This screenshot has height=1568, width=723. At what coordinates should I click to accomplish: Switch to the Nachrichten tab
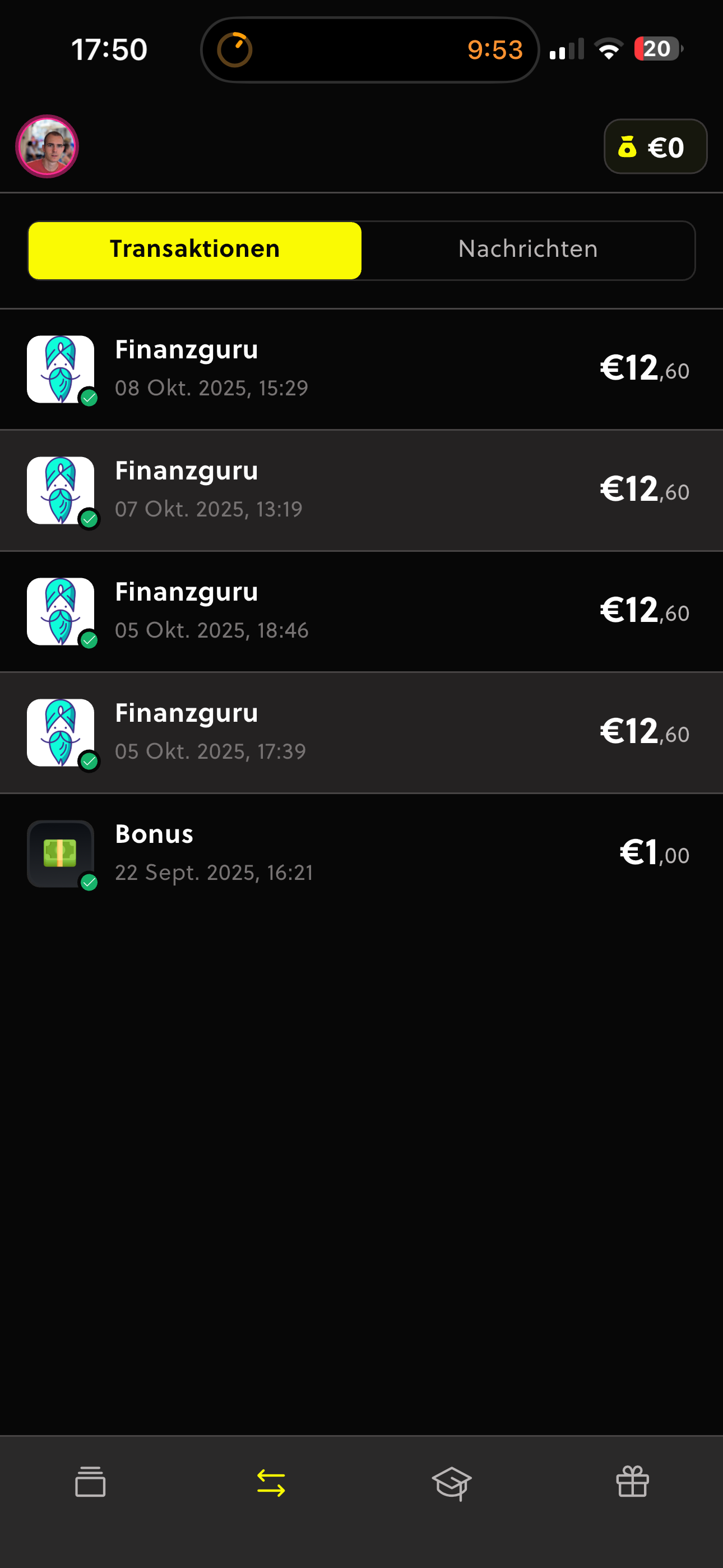click(x=527, y=250)
